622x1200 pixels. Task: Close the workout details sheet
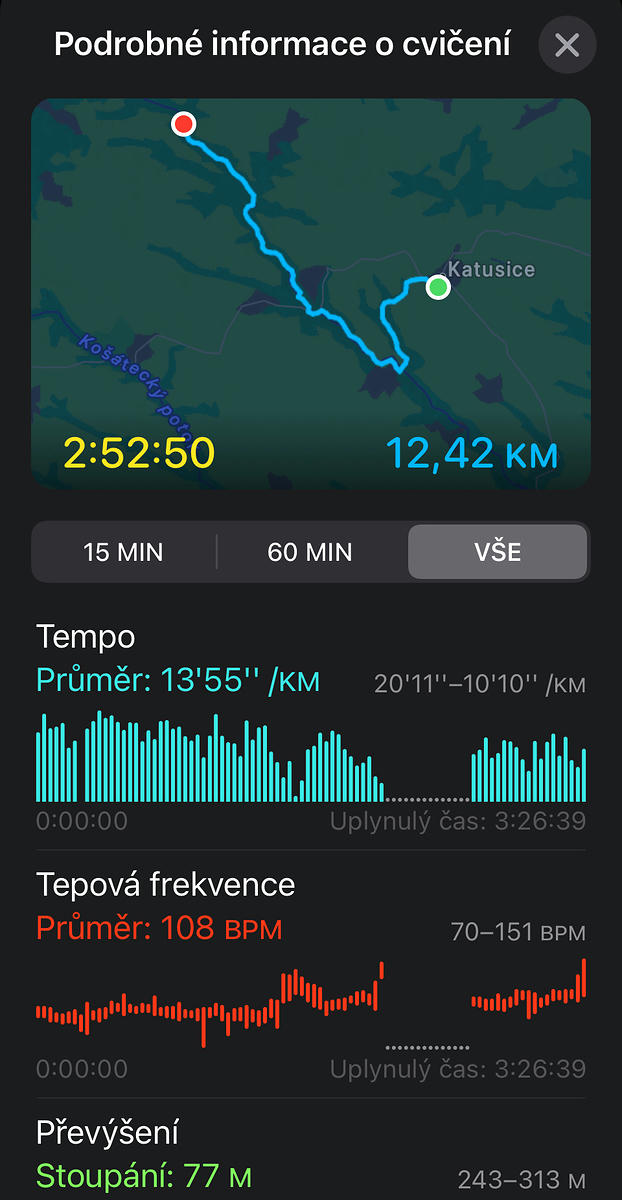point(567,45)
